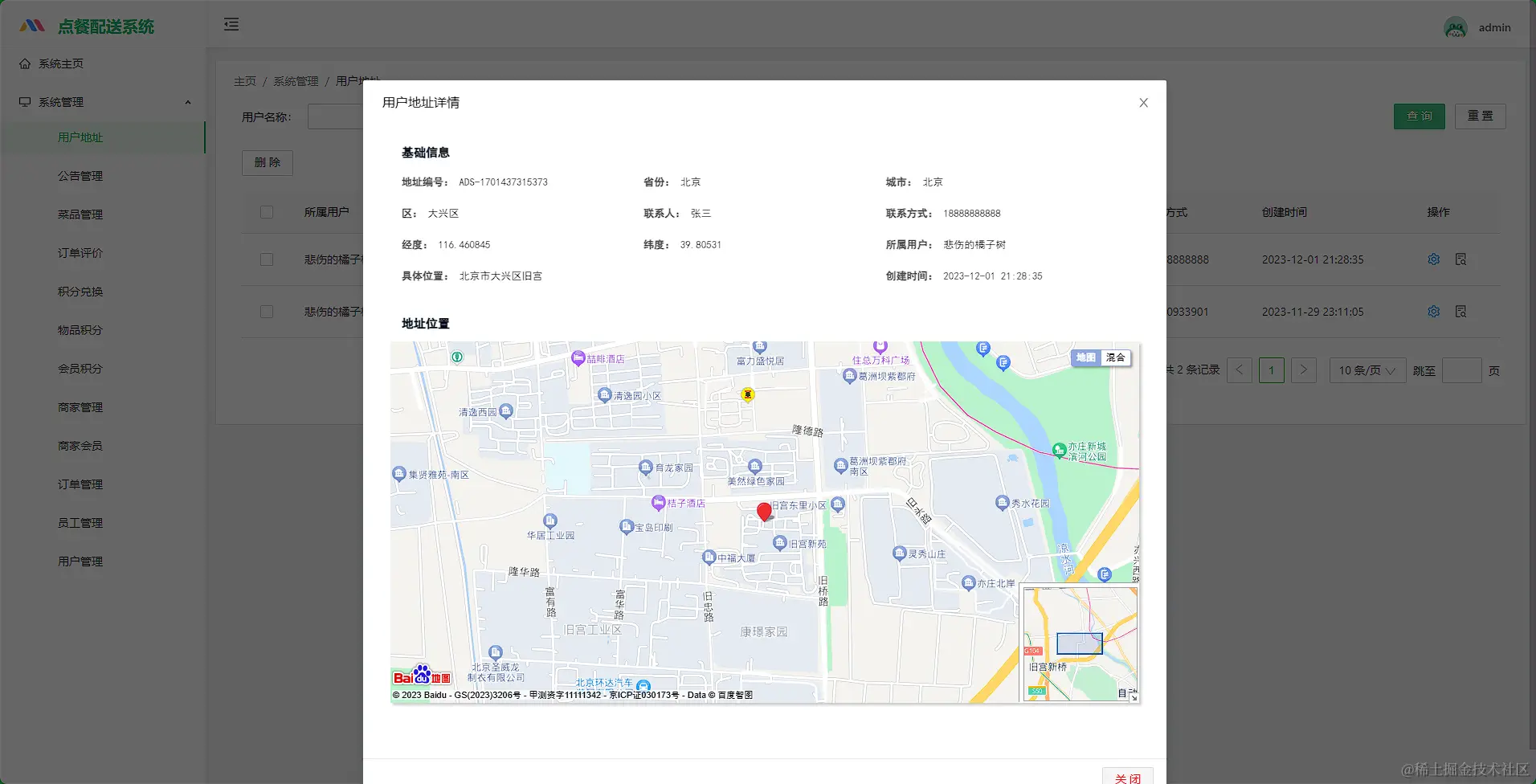This screenshot has height=784, width=1536.
Task: Open 公告管理 page
Action: pyautogui.click(x=80, y=176)
